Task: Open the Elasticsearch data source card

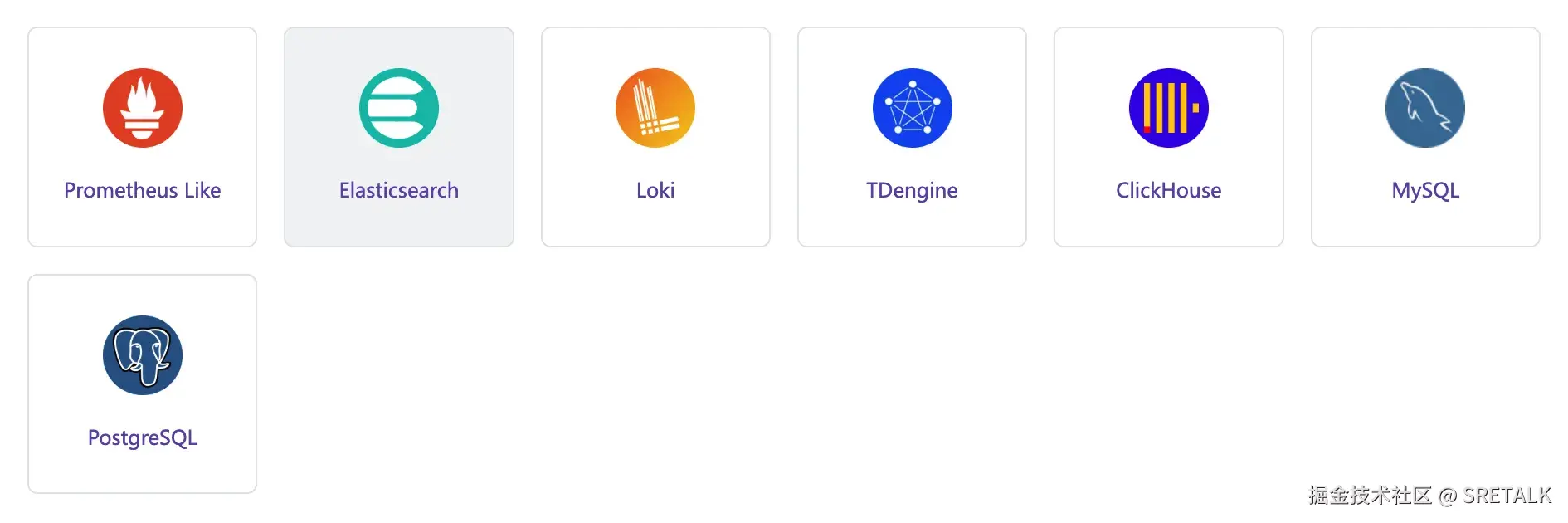Action: coord(398,137)
